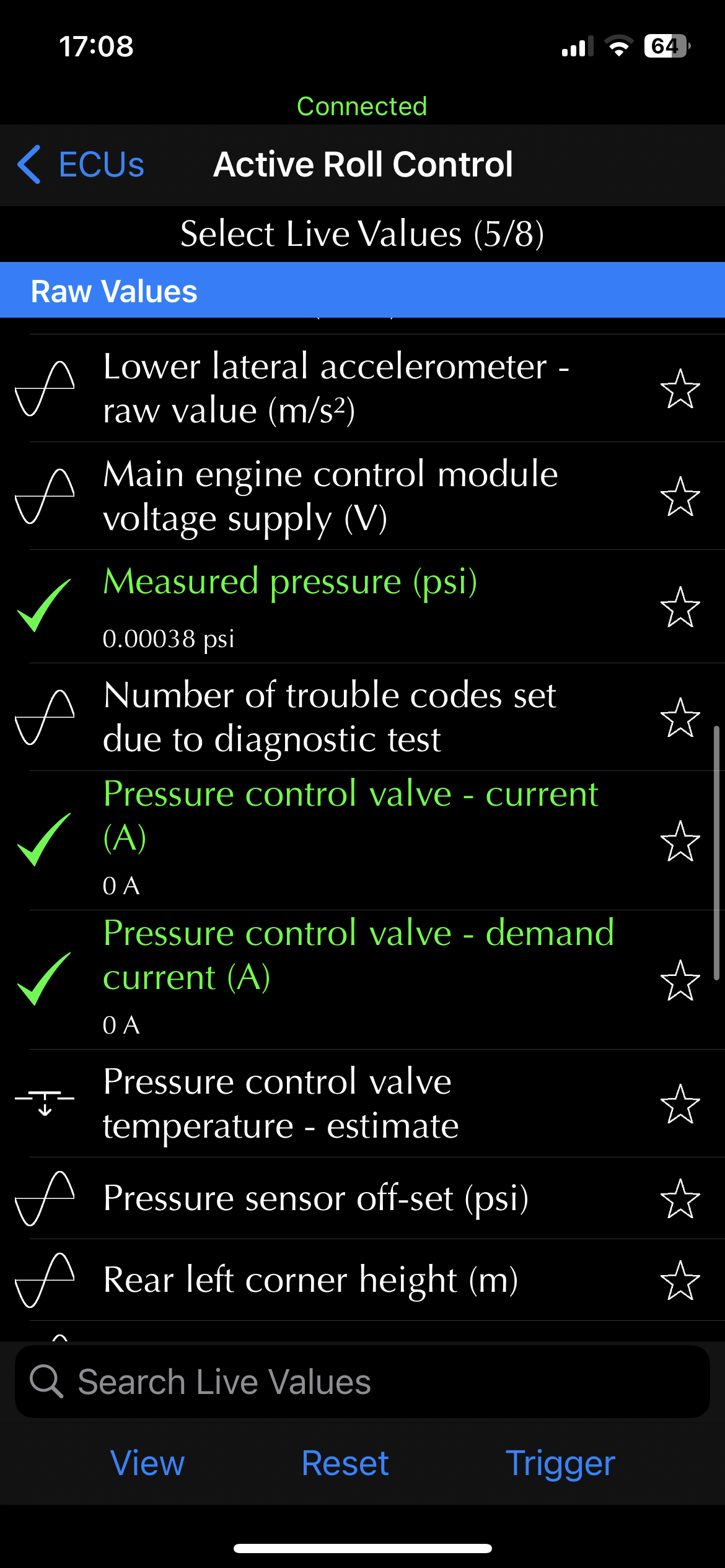Star Main engine control module voltage
The width and height of the screenshot is (725, 1568).
pyautogui.click(x=680, y=497)
